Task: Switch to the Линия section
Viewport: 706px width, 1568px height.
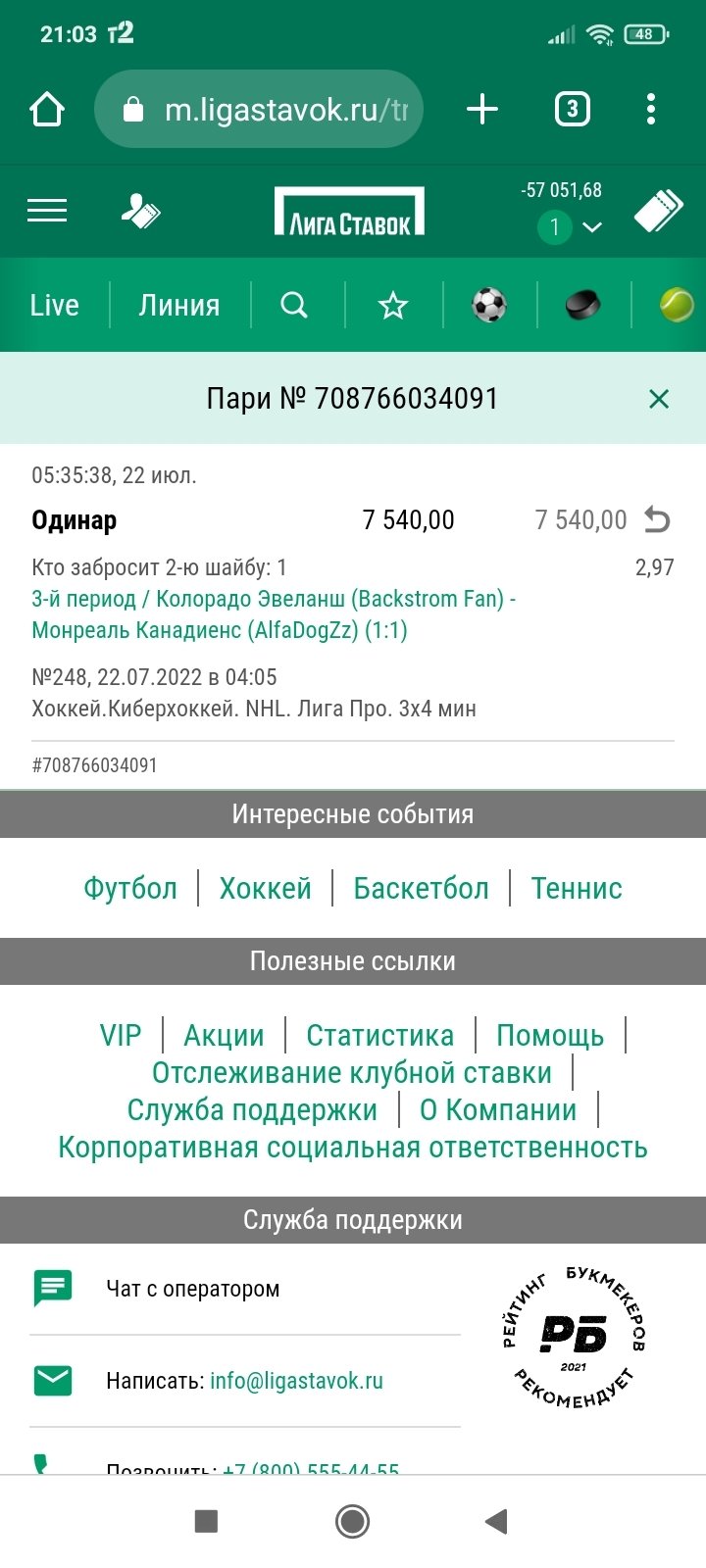Action: click(179, 305)
